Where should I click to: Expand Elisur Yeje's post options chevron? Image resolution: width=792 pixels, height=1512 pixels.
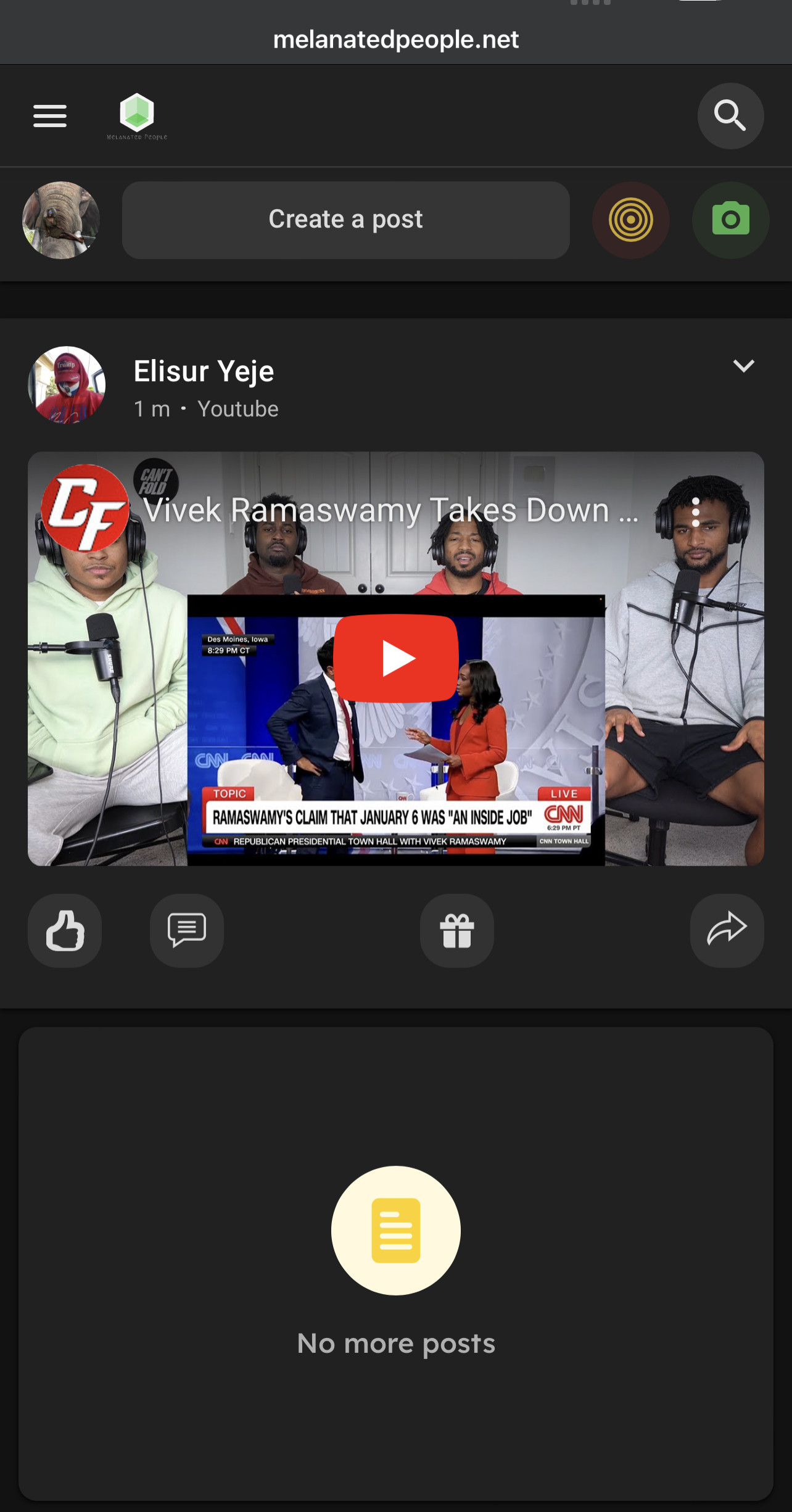pos(743,366)
